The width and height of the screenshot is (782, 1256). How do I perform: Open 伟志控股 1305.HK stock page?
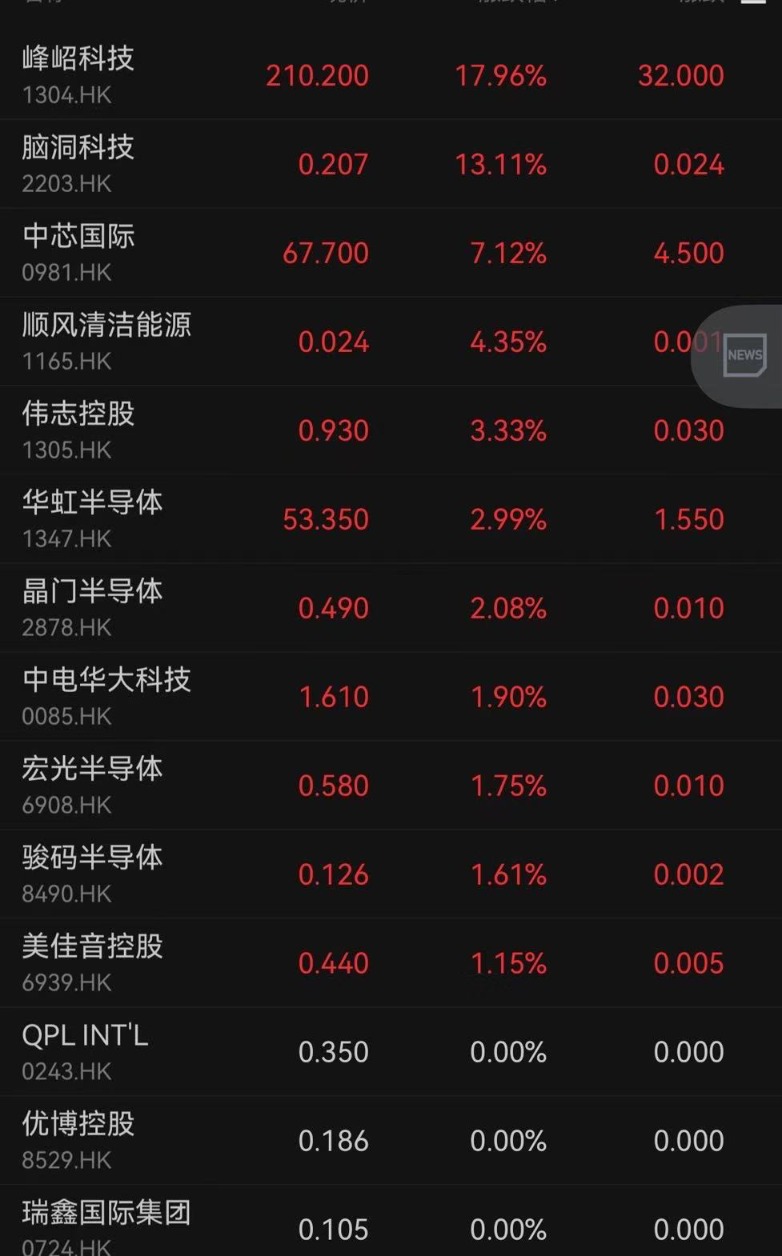[391, 430]
